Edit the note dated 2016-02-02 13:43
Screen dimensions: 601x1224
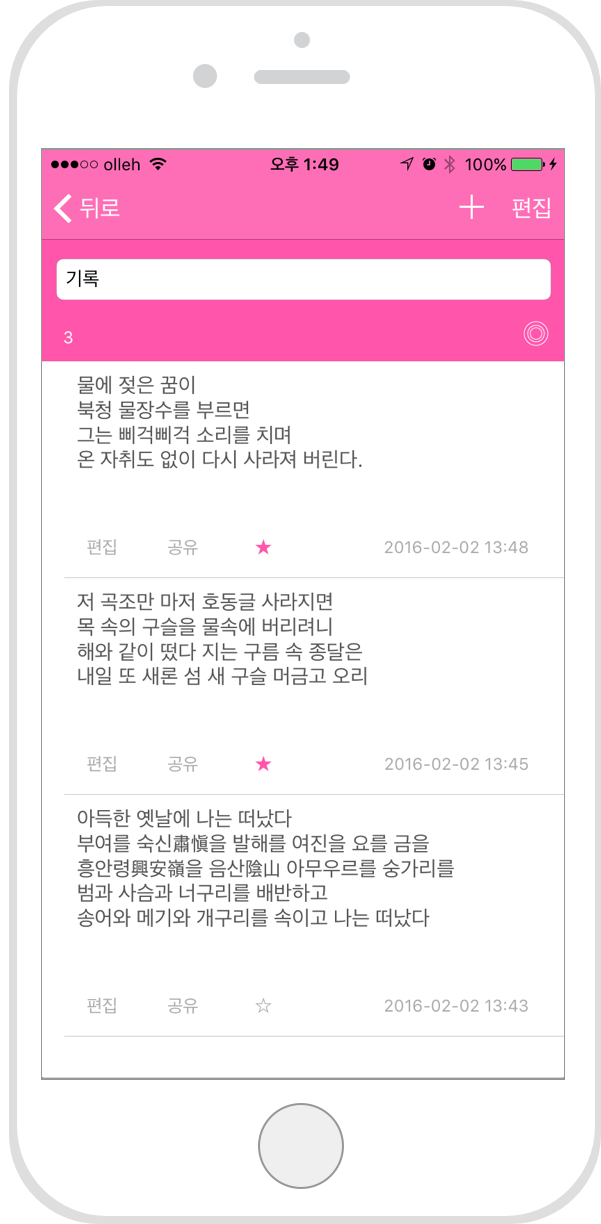pyautogui.click(x=102, y=1006)
